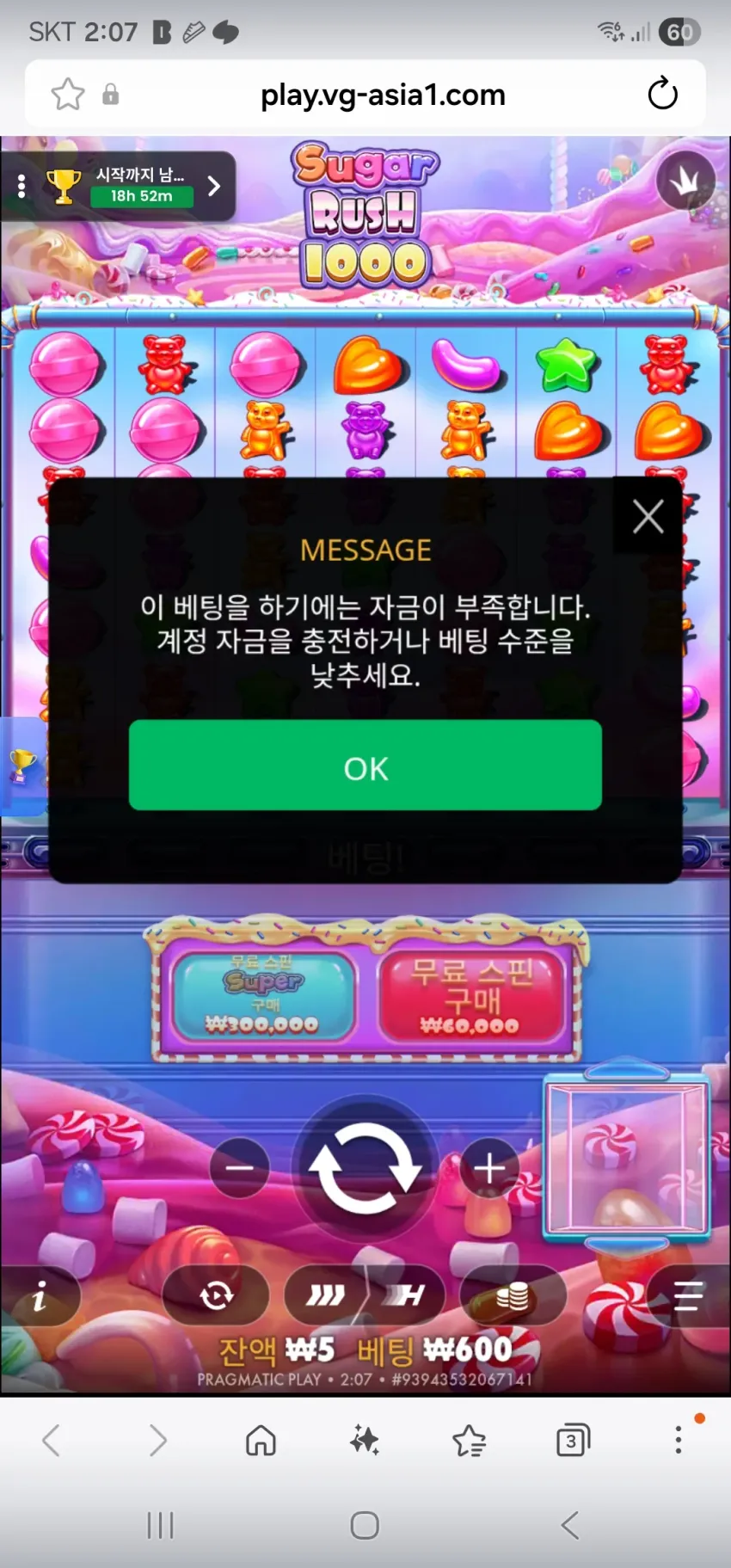Open the browser tabs switcher
Image resolution: width=731 pixels, height=1568 pixels.
tap(573, 1440)
